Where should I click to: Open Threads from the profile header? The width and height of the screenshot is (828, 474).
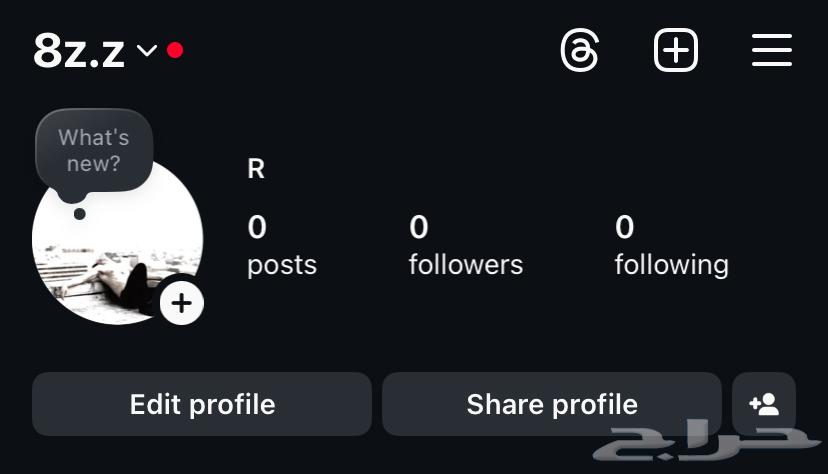pyautogui.click(x=580, y=50)
